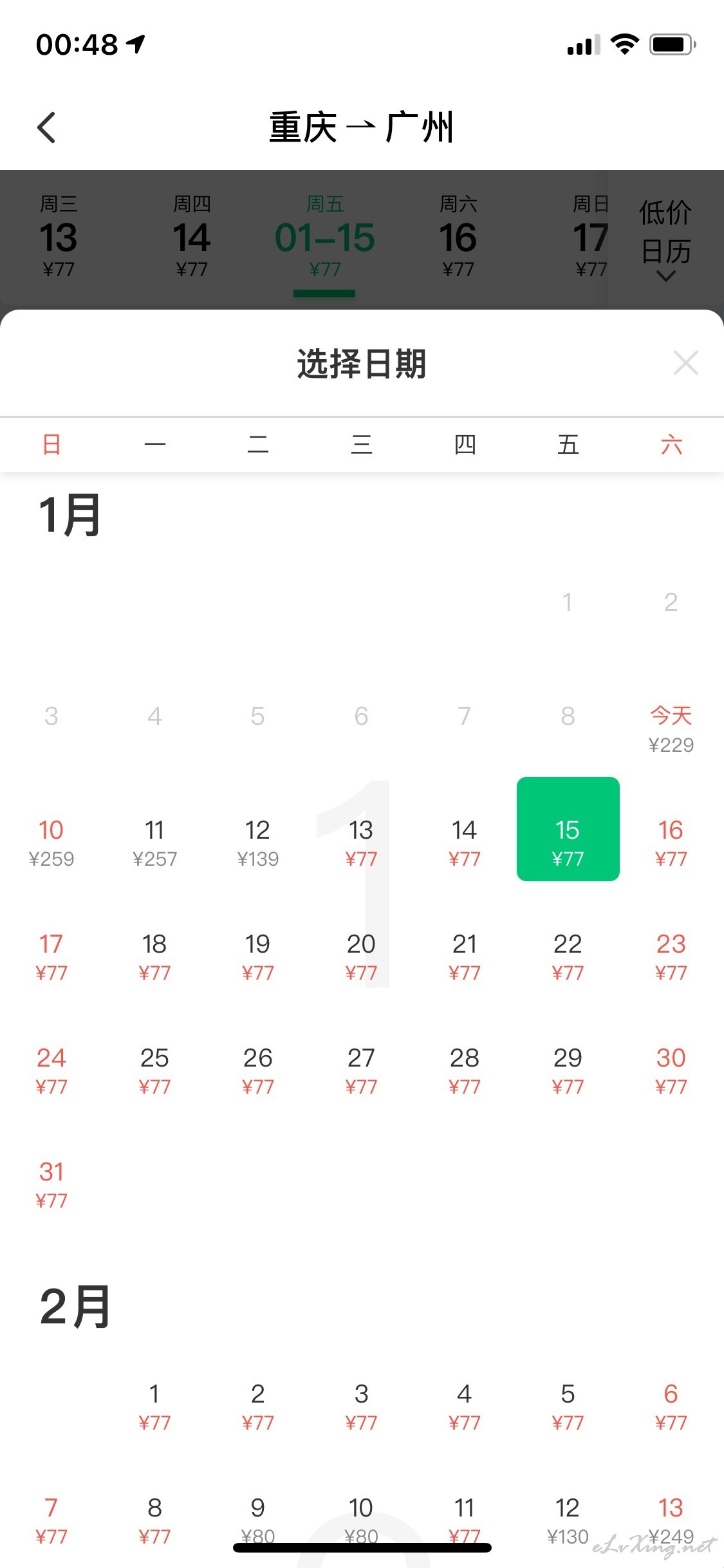Select January 11 priced ¥257
Image resolution: width=724 pixels, height=1568 pixels.
click(154, 842)
